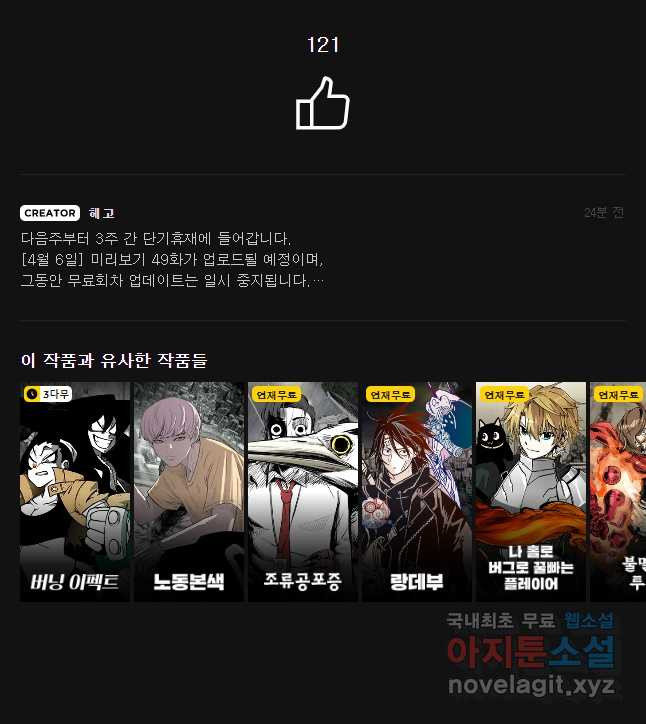Screen dimensions: 646x724
Task: Expand the creator's note by 헤고
Action: pos(318,281)
